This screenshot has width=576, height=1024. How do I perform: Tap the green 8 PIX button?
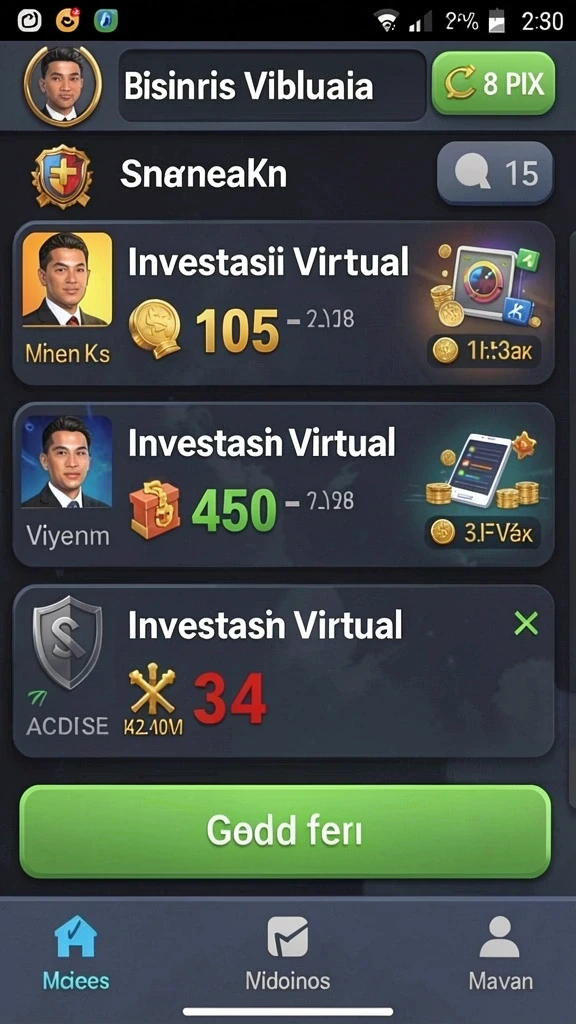(x=493, y=84)
